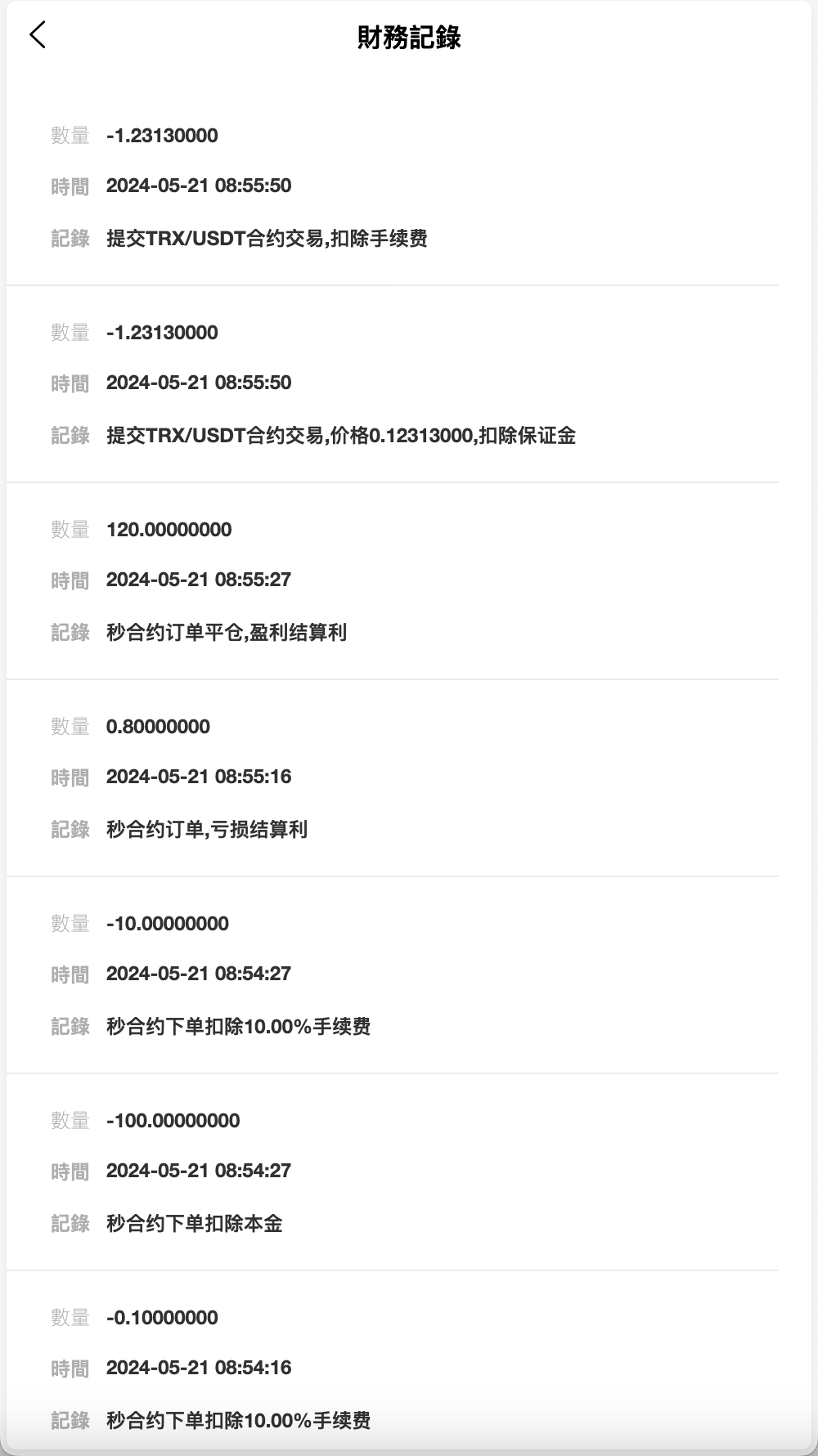Select the 記錄 label of third record
This screenshot has width=818, height=1456.
click(69, 633)
